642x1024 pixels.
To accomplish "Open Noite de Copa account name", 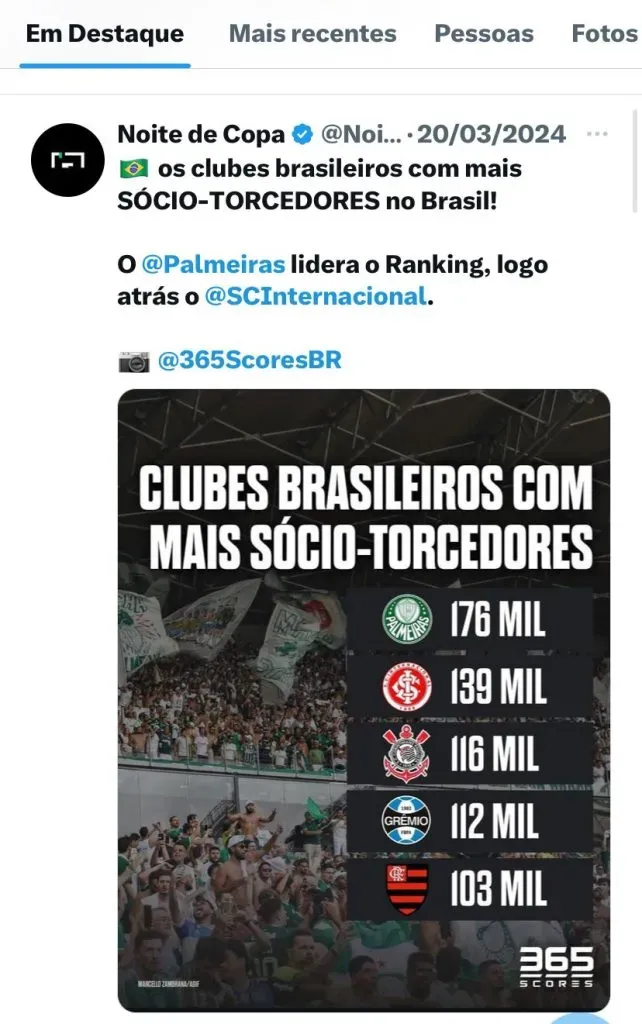I will 201,133.
